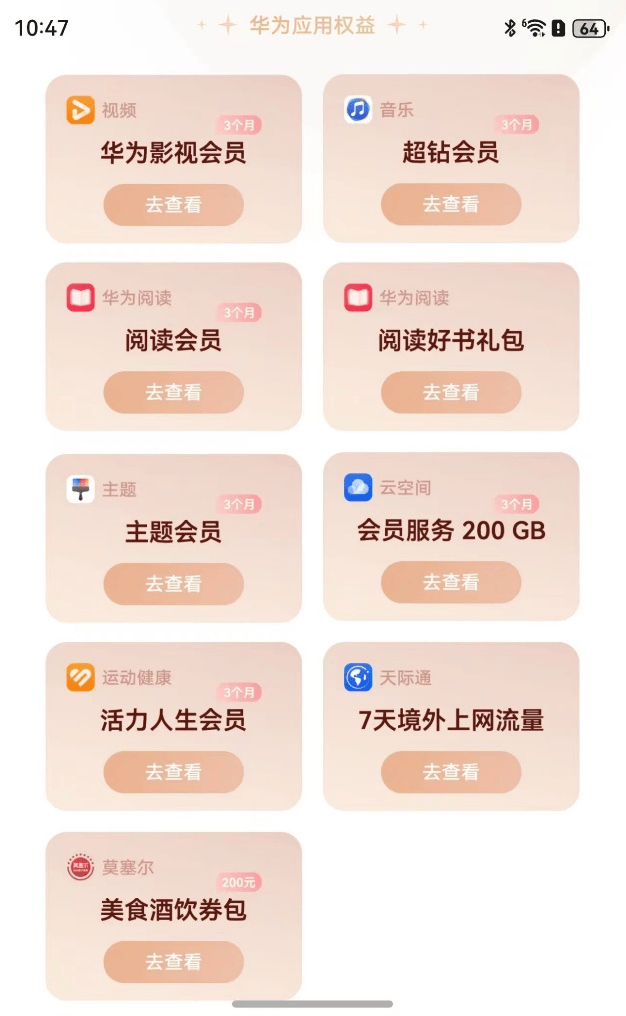Tap 去查看 under 活力人生会员
The width and height of the screenshot is (626, 1016).
pos(174,772)
